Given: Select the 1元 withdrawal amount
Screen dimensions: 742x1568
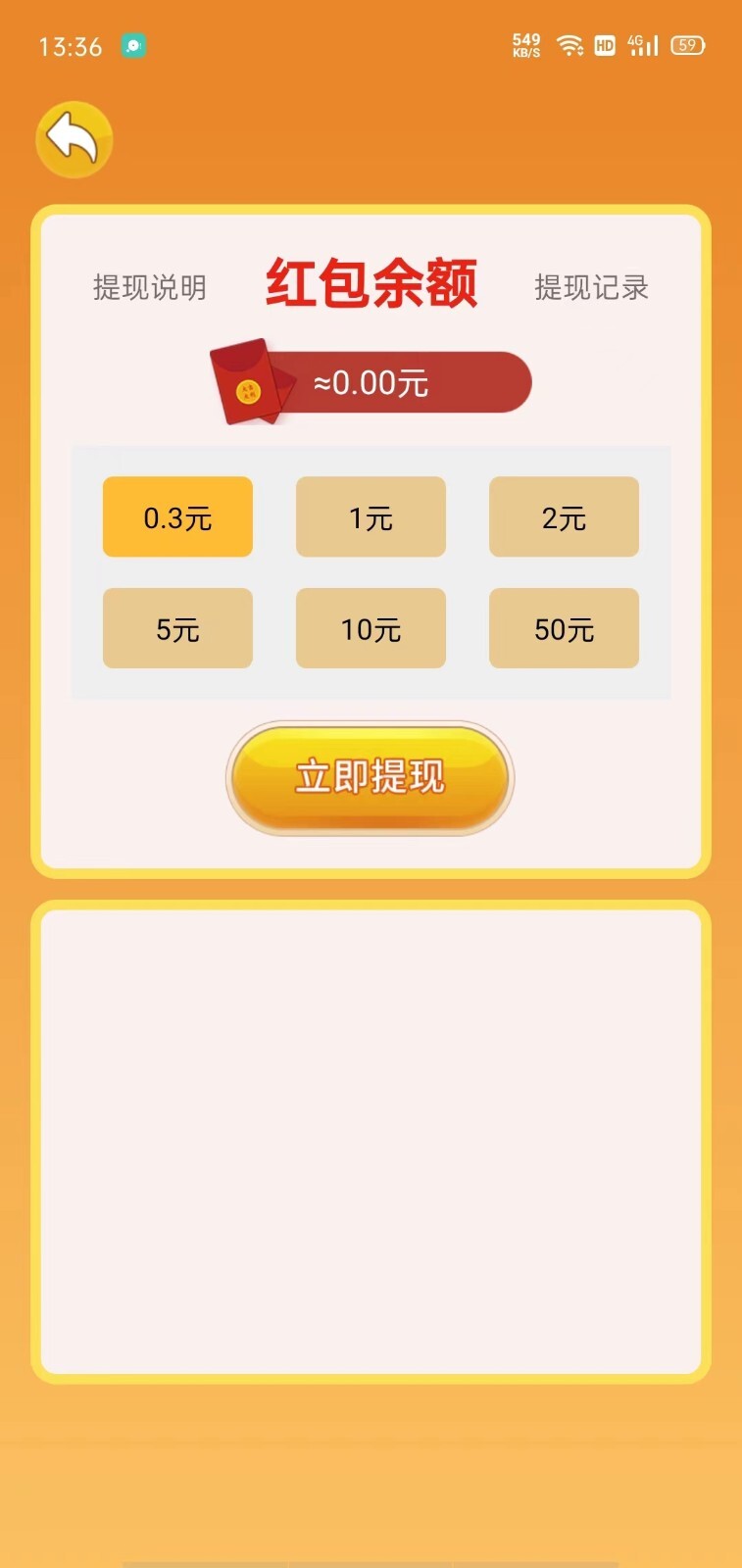Looking at the screenshot, I should pos(371,516).
